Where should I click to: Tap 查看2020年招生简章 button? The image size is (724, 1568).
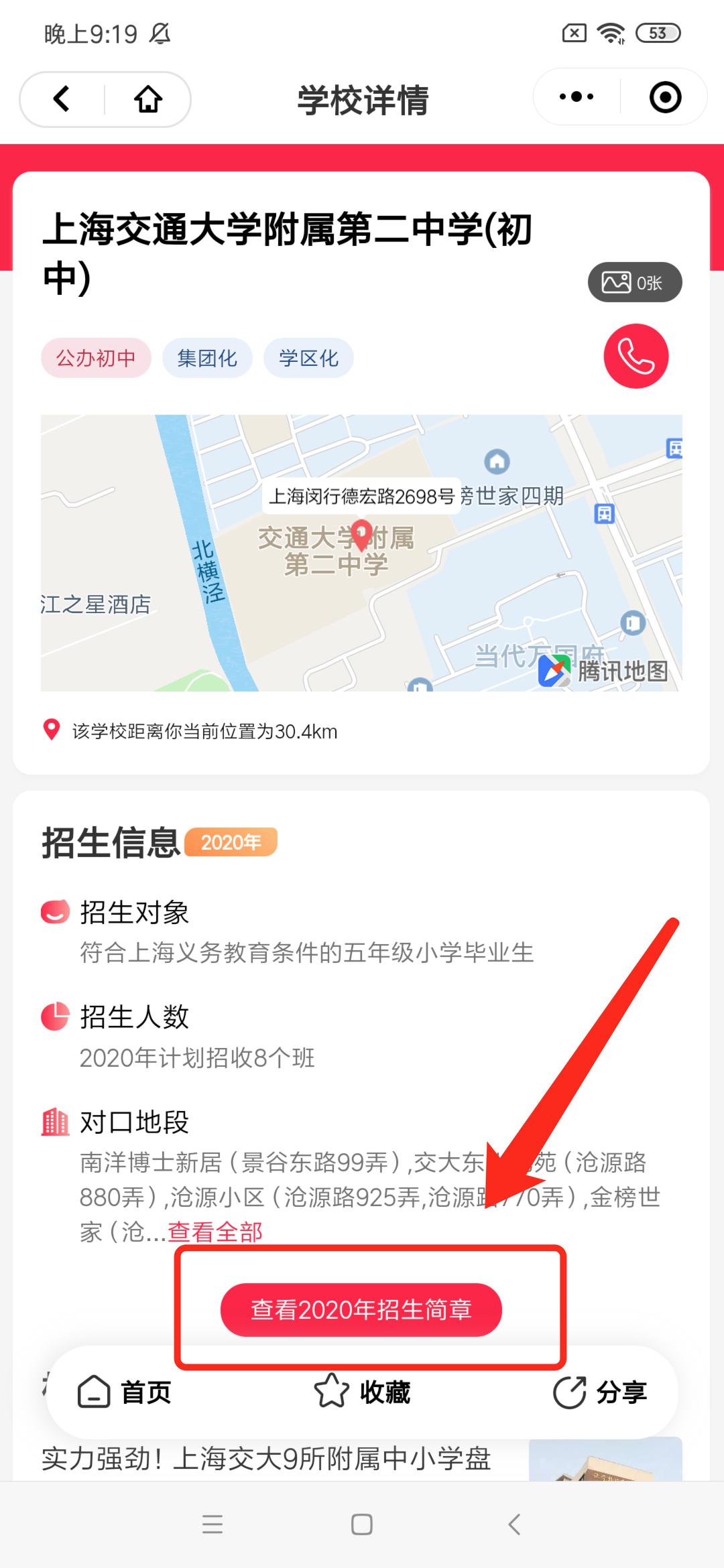tap(362, 1310)
